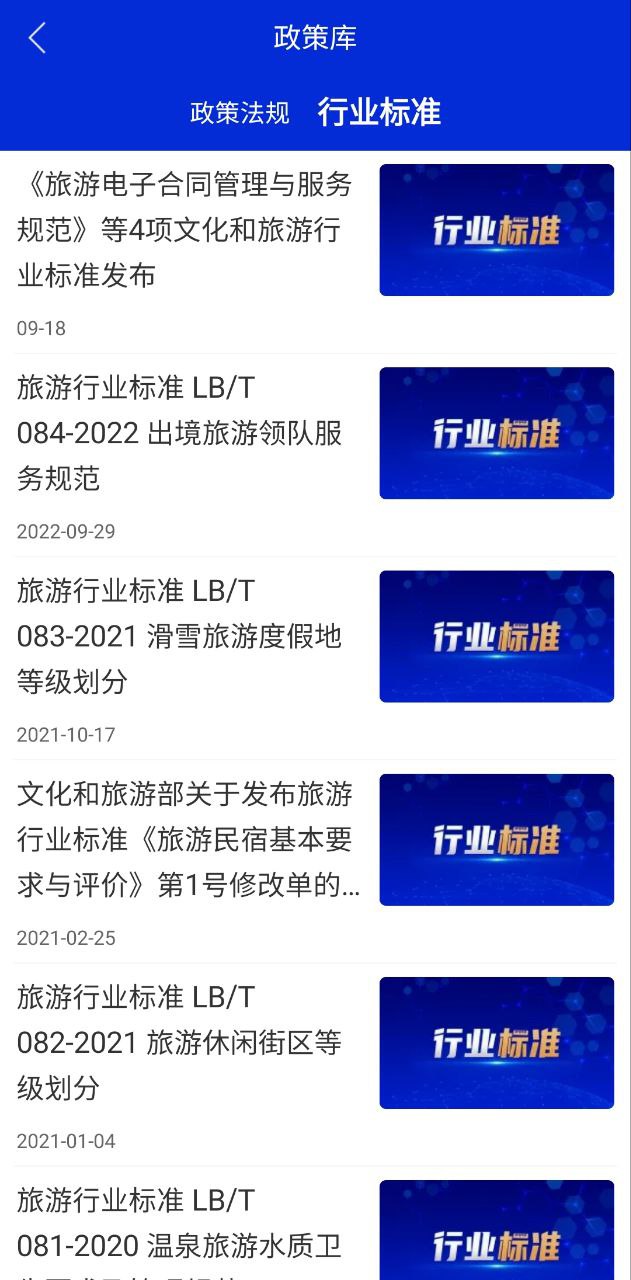Go back from the 政策库 page
The width and height of the screenshot is (631, 1280).
(x=37, y=39)
